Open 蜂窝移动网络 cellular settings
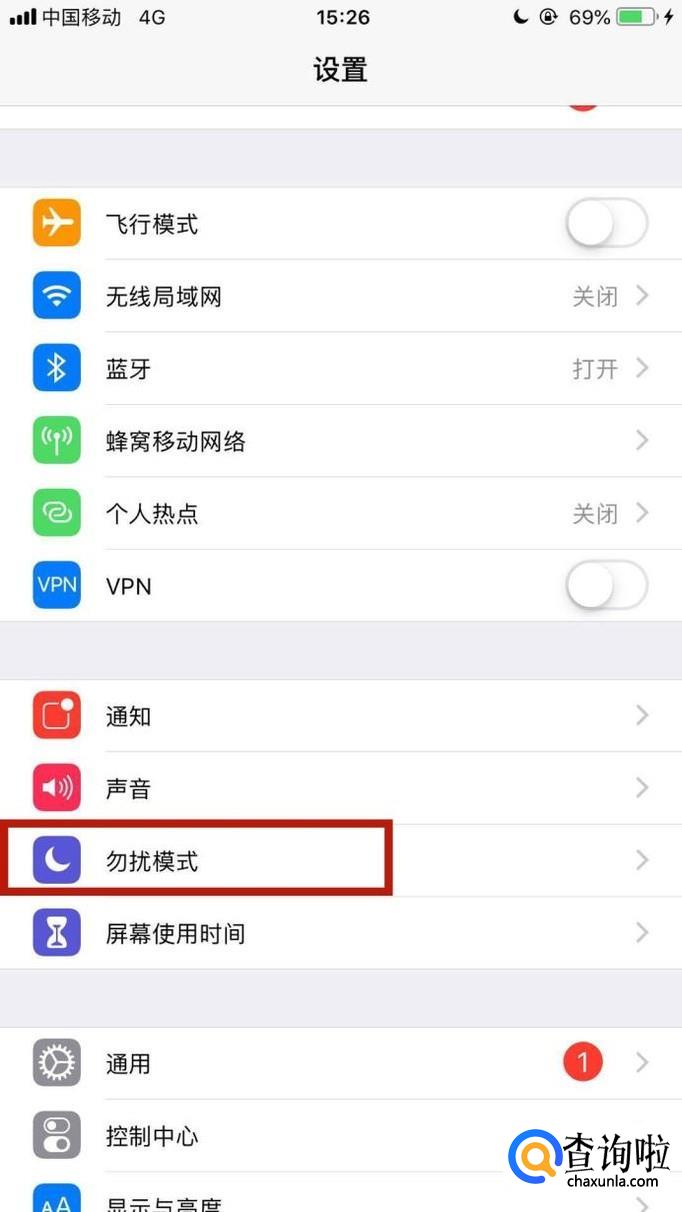Screen dimensions: 682x1212 coord(340,441)
